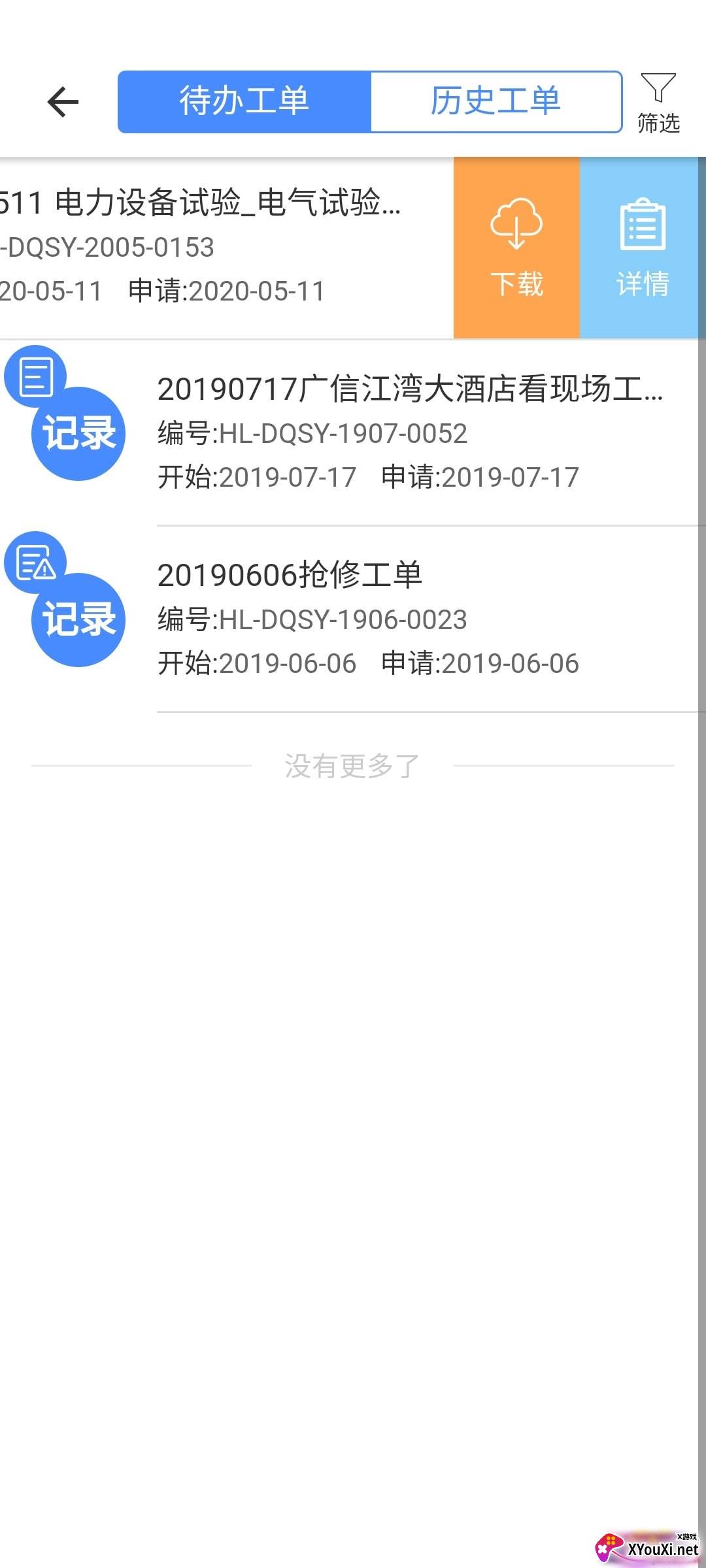Image resolution: width=706 pixels, height=1568 pixels.
Task: Tap order number HL-DQSY-1907-0052
Action: [x=314, y=433]
